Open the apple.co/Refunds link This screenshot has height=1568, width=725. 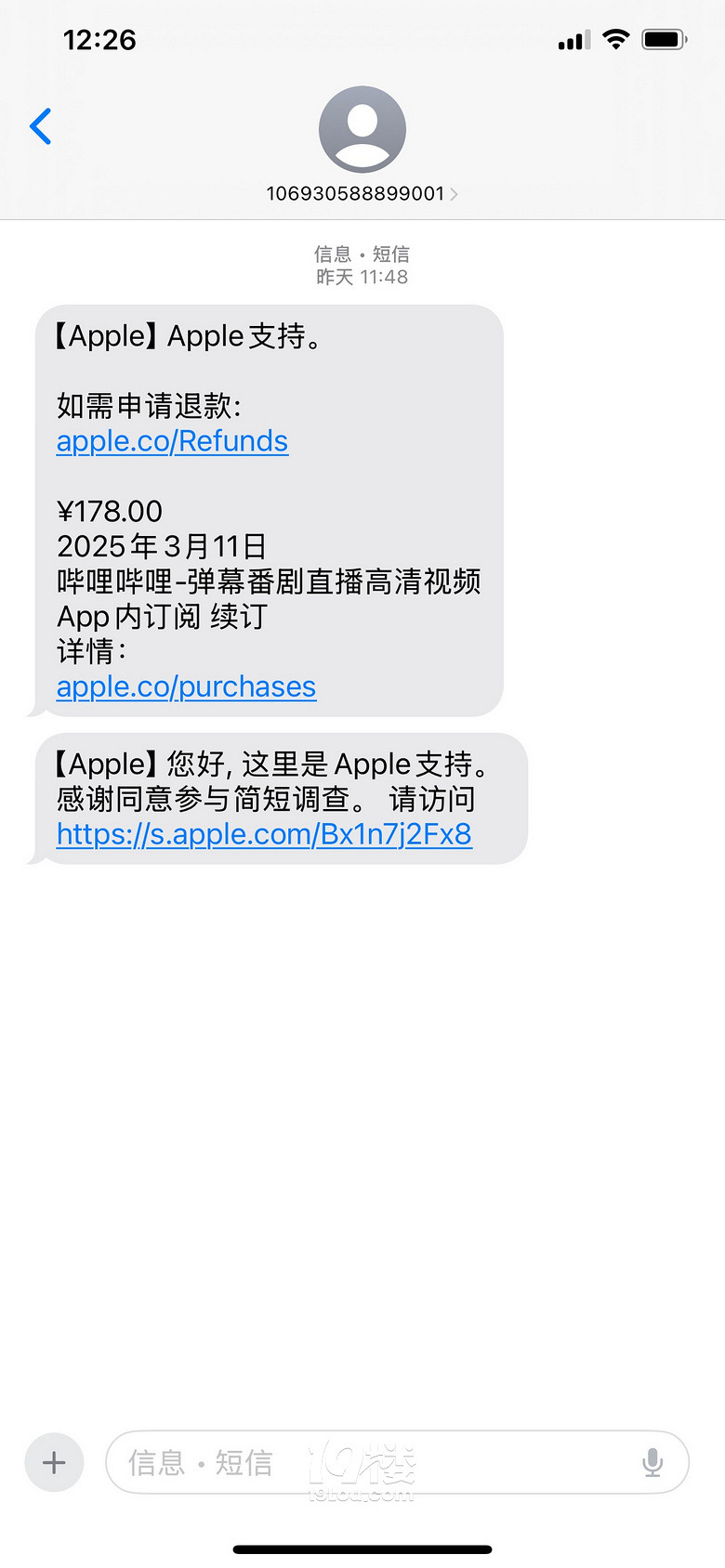click(x=172, y=441)
